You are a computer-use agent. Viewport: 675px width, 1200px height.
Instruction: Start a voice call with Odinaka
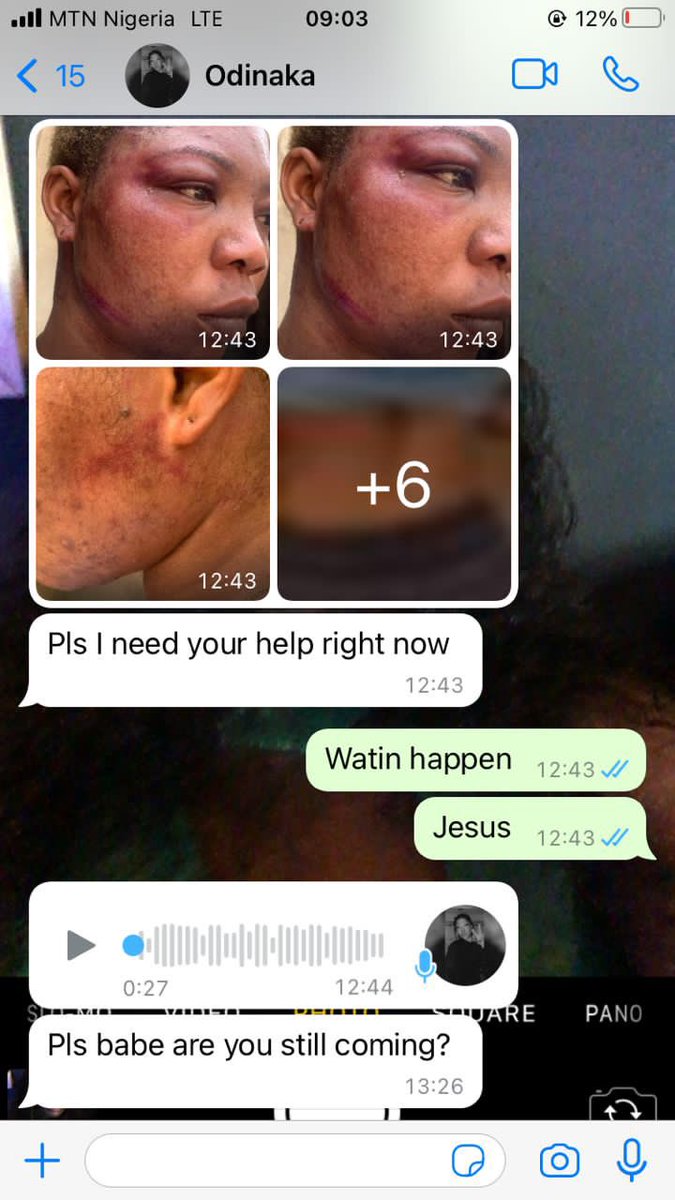point(620,76)
